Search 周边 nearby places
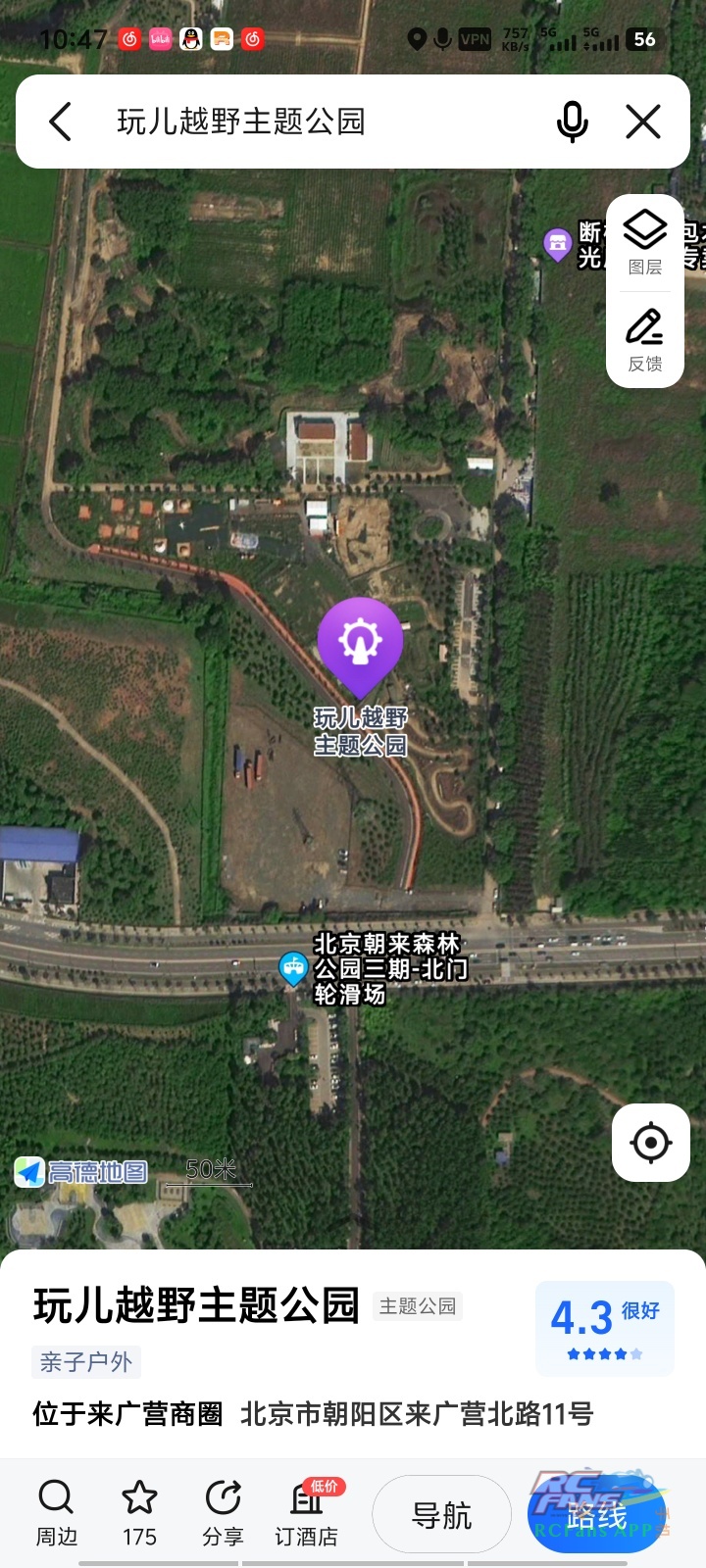The image size is (706, 1568). pyautogui.click(x=56, y=1514)
